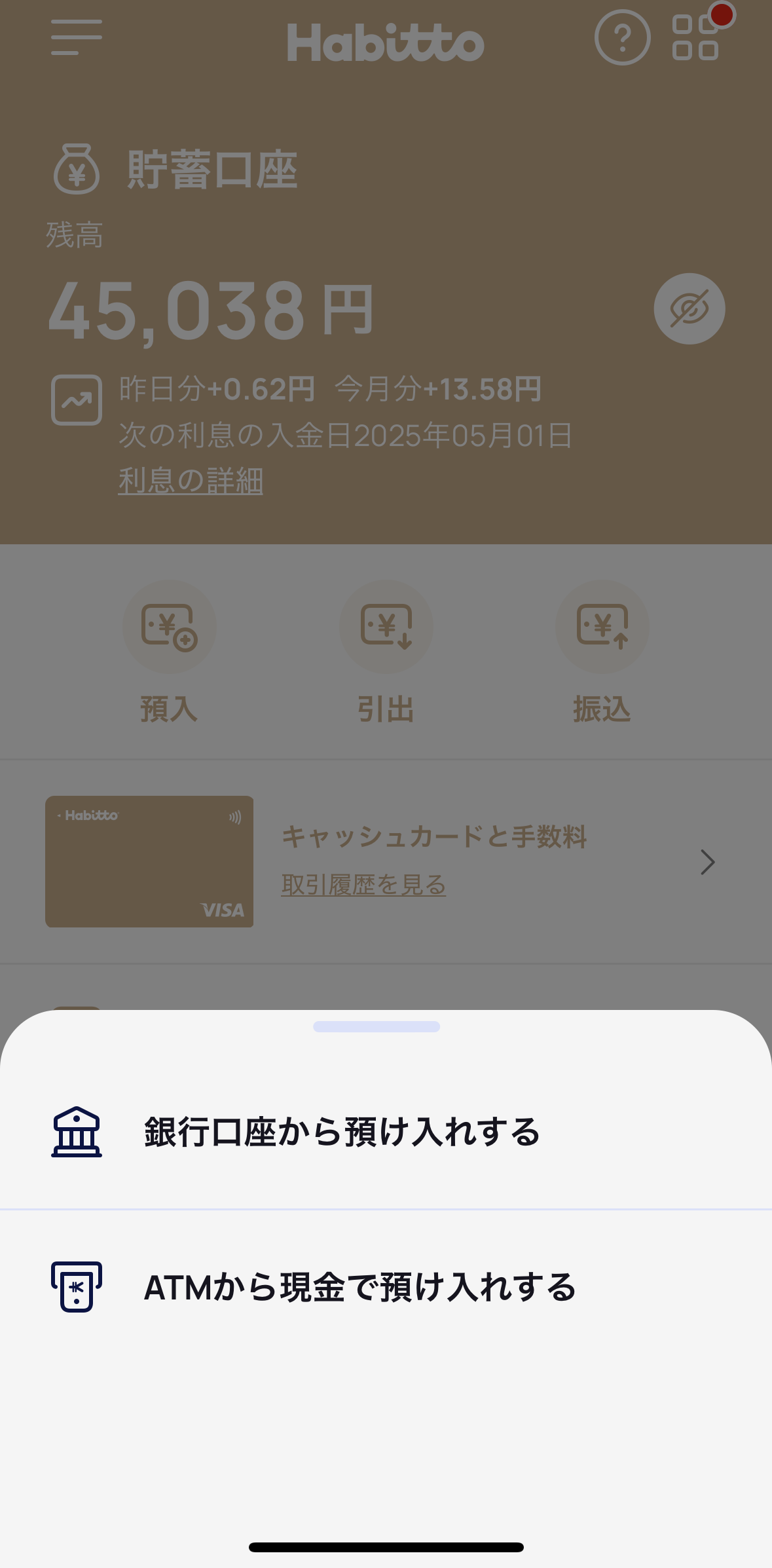Tap the 引出 withdraw button

(x=386, y=652)
